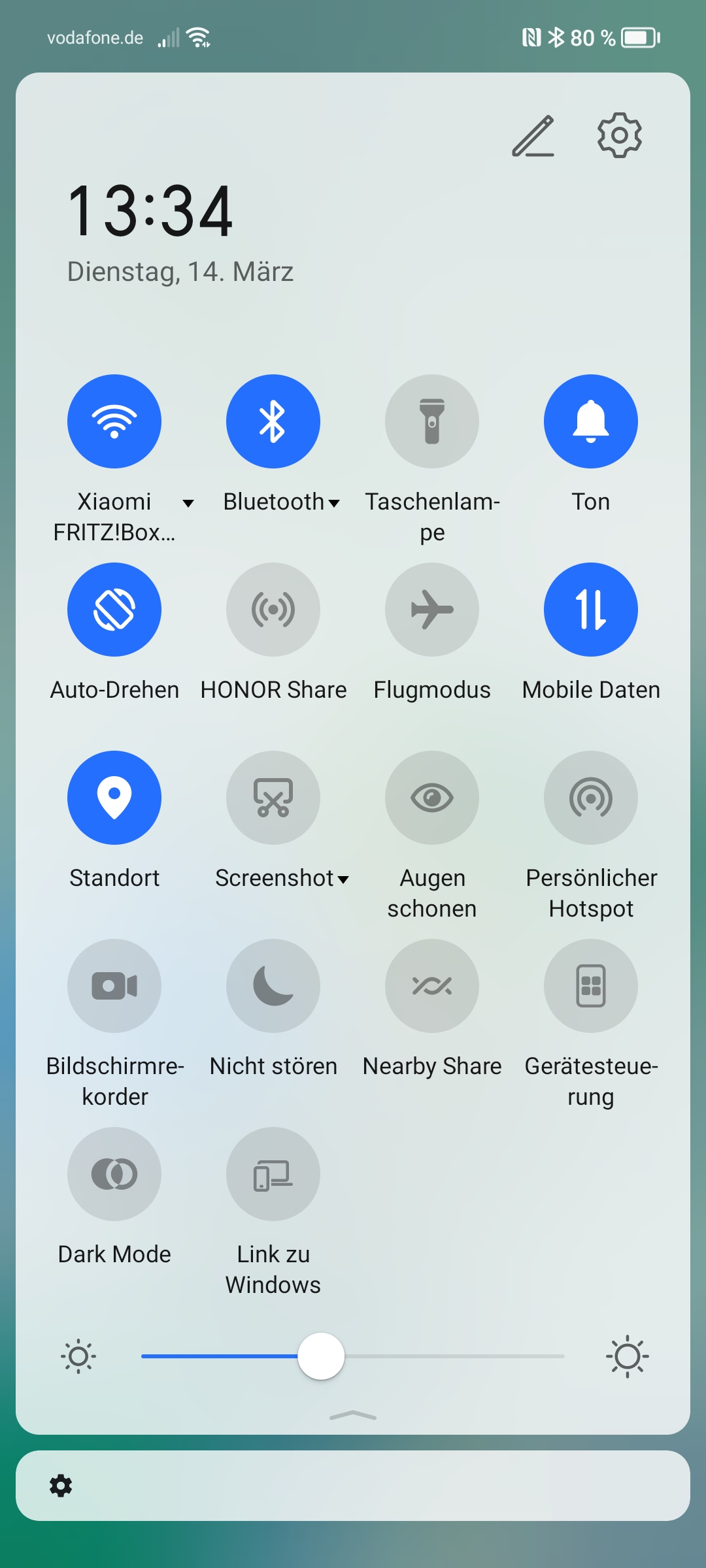Turn off Mobile Daten

click(591, 610)
